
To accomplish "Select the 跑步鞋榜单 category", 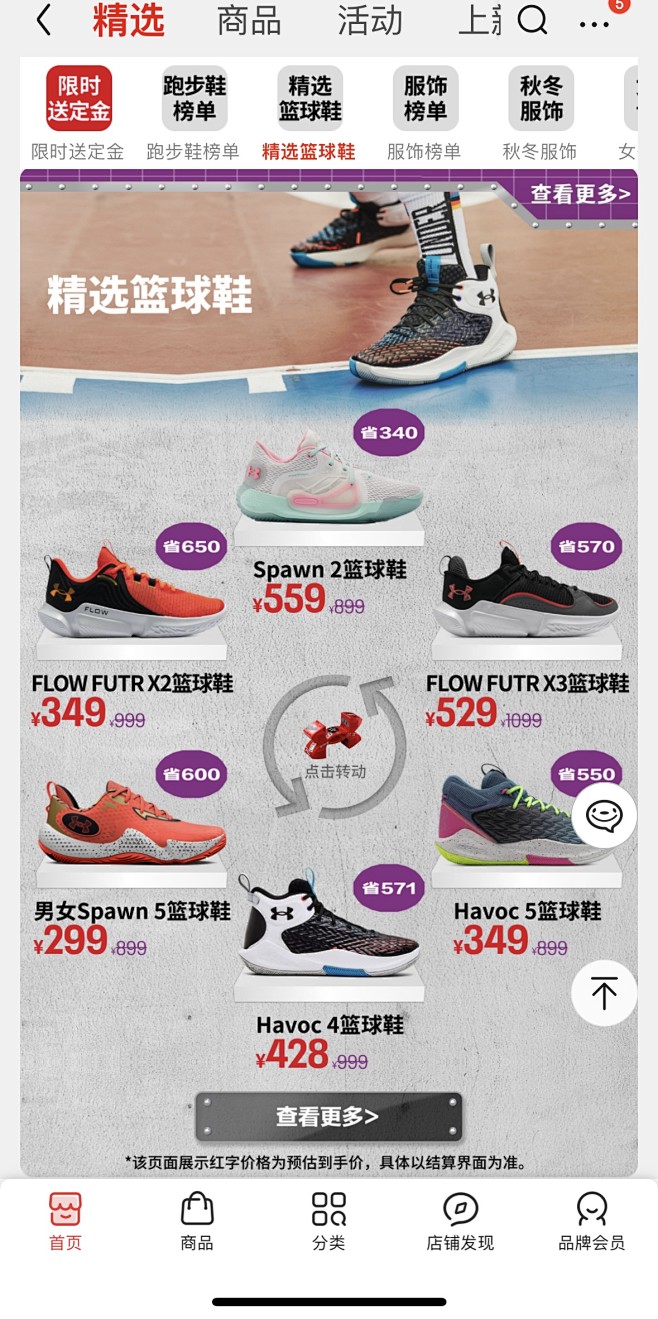I will click(x=194, y=112).
